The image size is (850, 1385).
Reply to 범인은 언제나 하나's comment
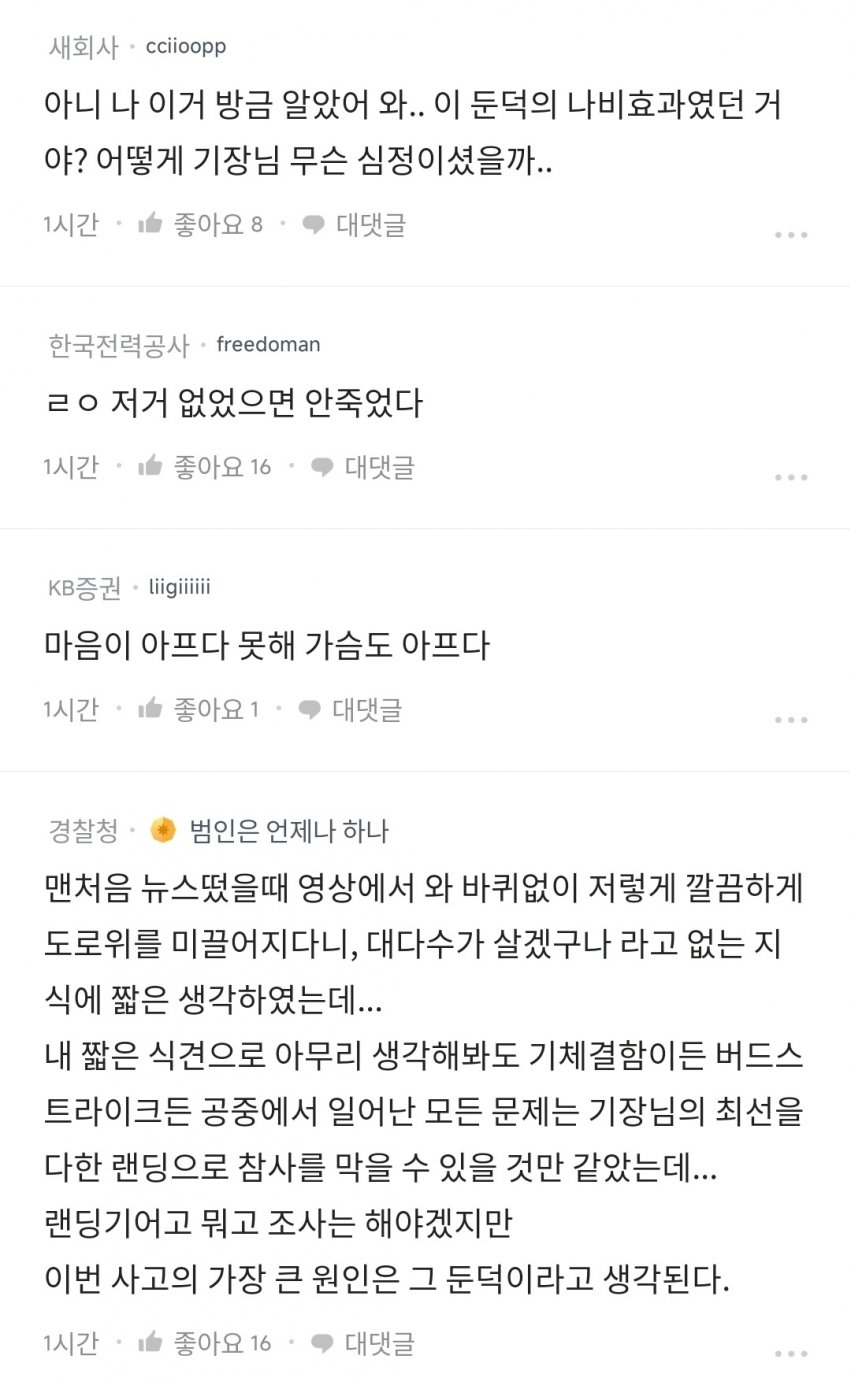point(363,1342)
